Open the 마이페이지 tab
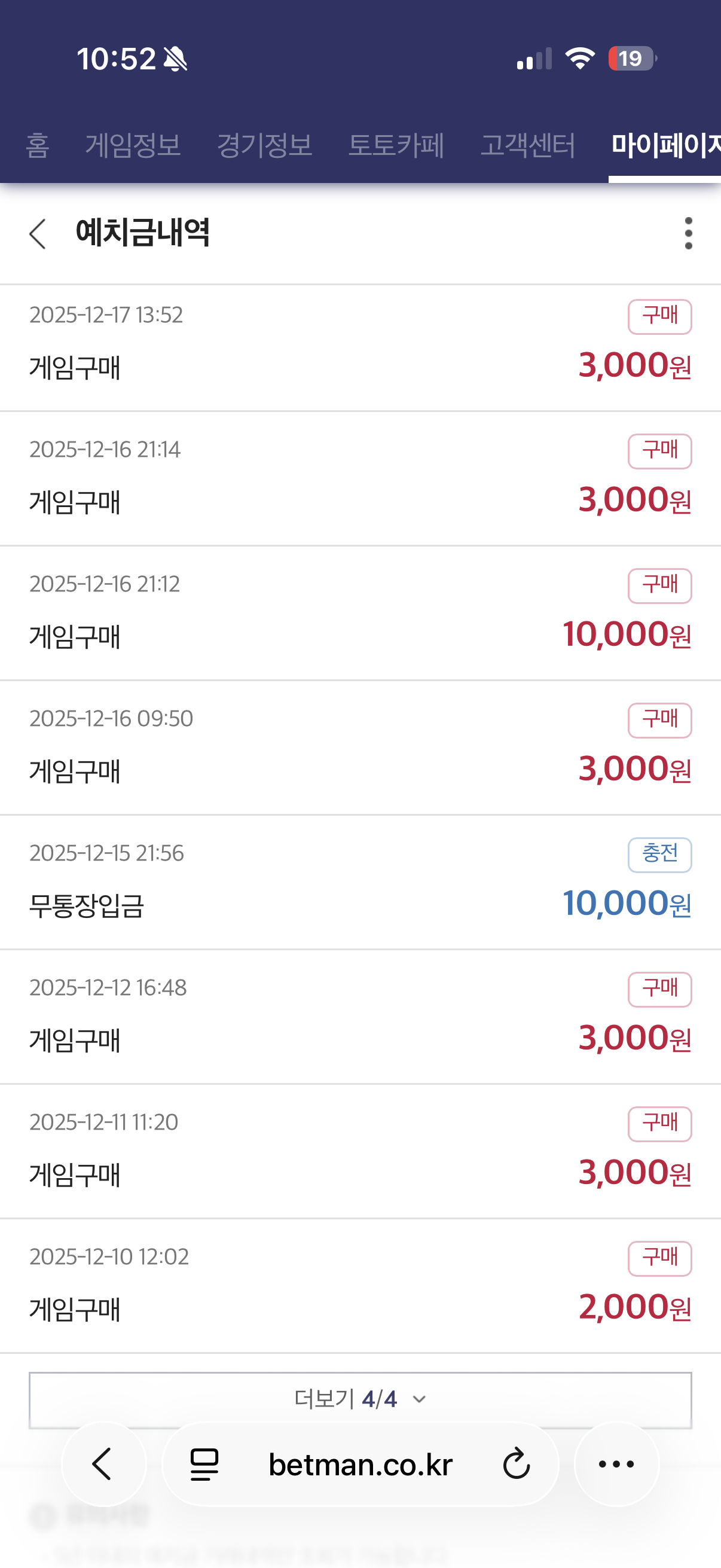 (665, 145)
